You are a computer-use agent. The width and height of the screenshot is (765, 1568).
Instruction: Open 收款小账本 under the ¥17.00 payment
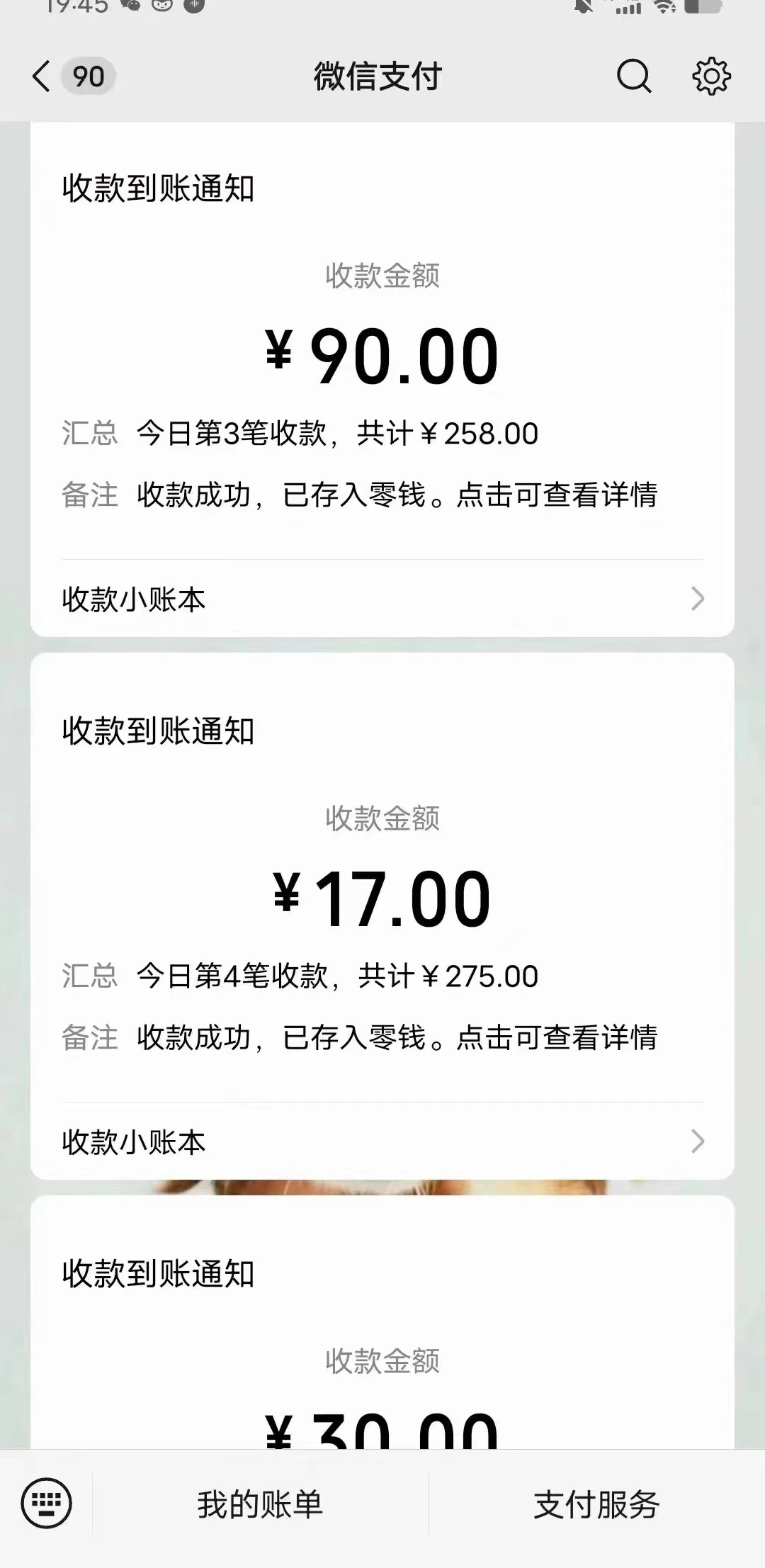click(382, 1142)
